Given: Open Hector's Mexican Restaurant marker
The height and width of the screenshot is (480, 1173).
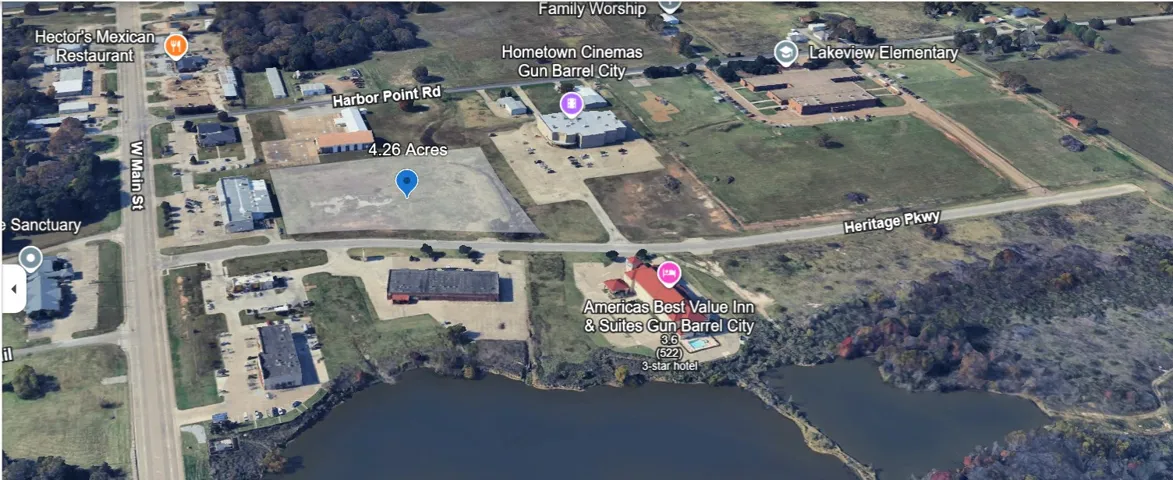Looking at the screenshot, I should (x=175, y=46).
